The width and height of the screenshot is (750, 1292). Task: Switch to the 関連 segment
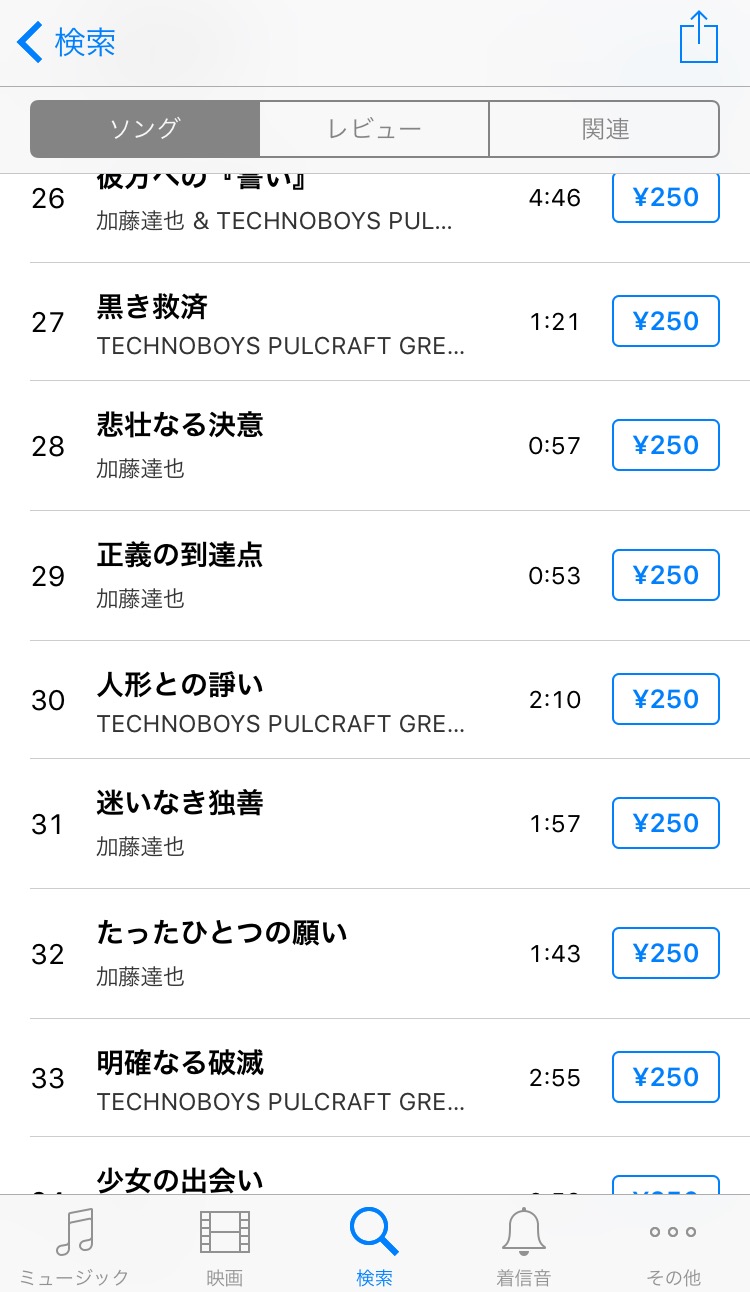click(604, 129)
